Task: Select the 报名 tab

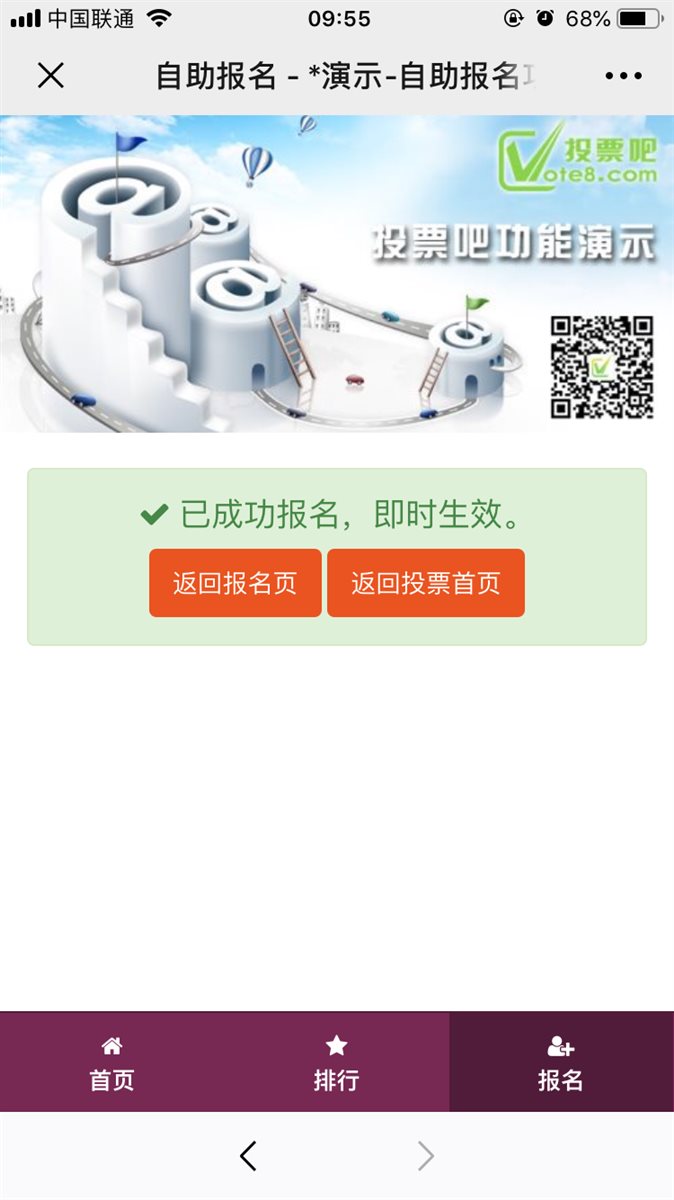Action: (x=560, y=1062)
